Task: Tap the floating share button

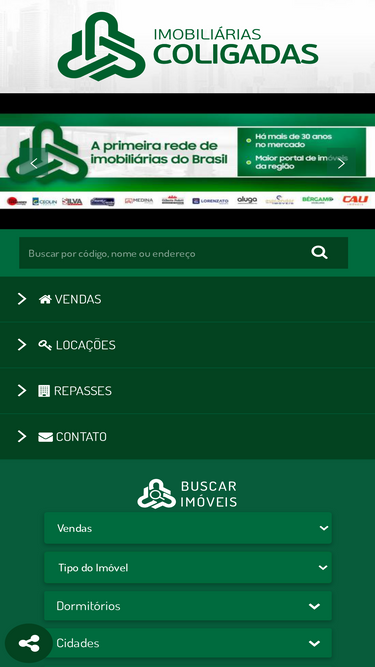Action: pos(29,643)
